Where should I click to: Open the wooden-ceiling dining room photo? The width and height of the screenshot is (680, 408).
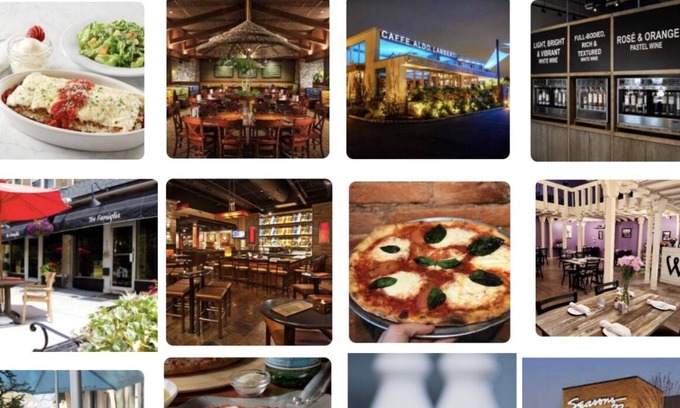[x=249, y=79]
